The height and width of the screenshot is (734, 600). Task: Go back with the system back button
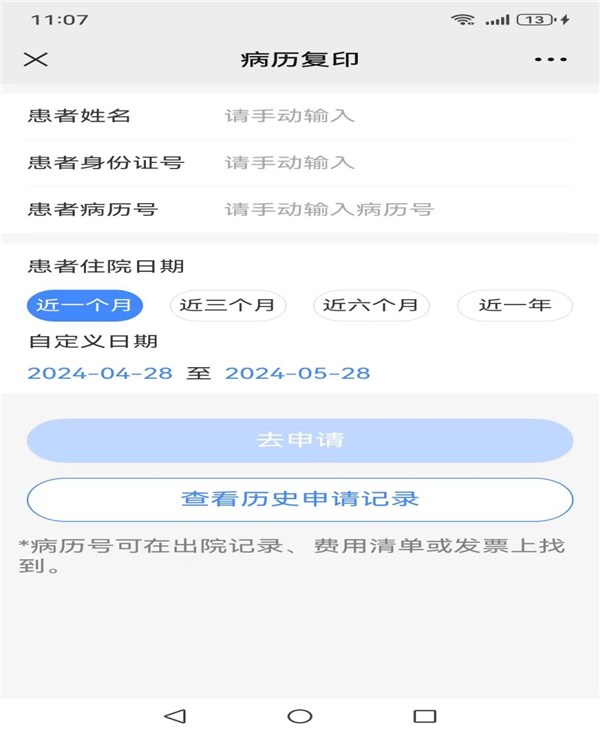[x=175, y=715]
